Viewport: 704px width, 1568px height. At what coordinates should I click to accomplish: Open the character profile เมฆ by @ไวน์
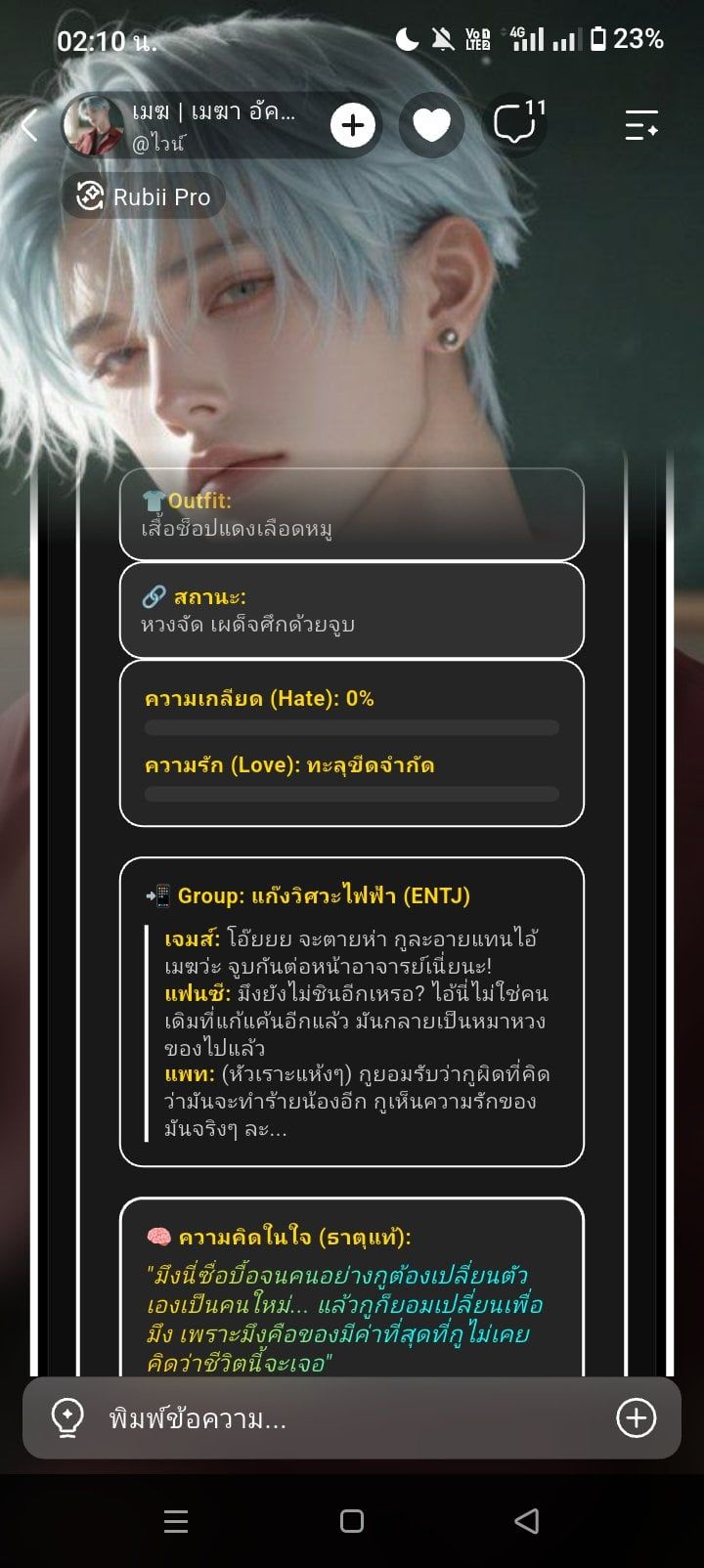point(191,125)
